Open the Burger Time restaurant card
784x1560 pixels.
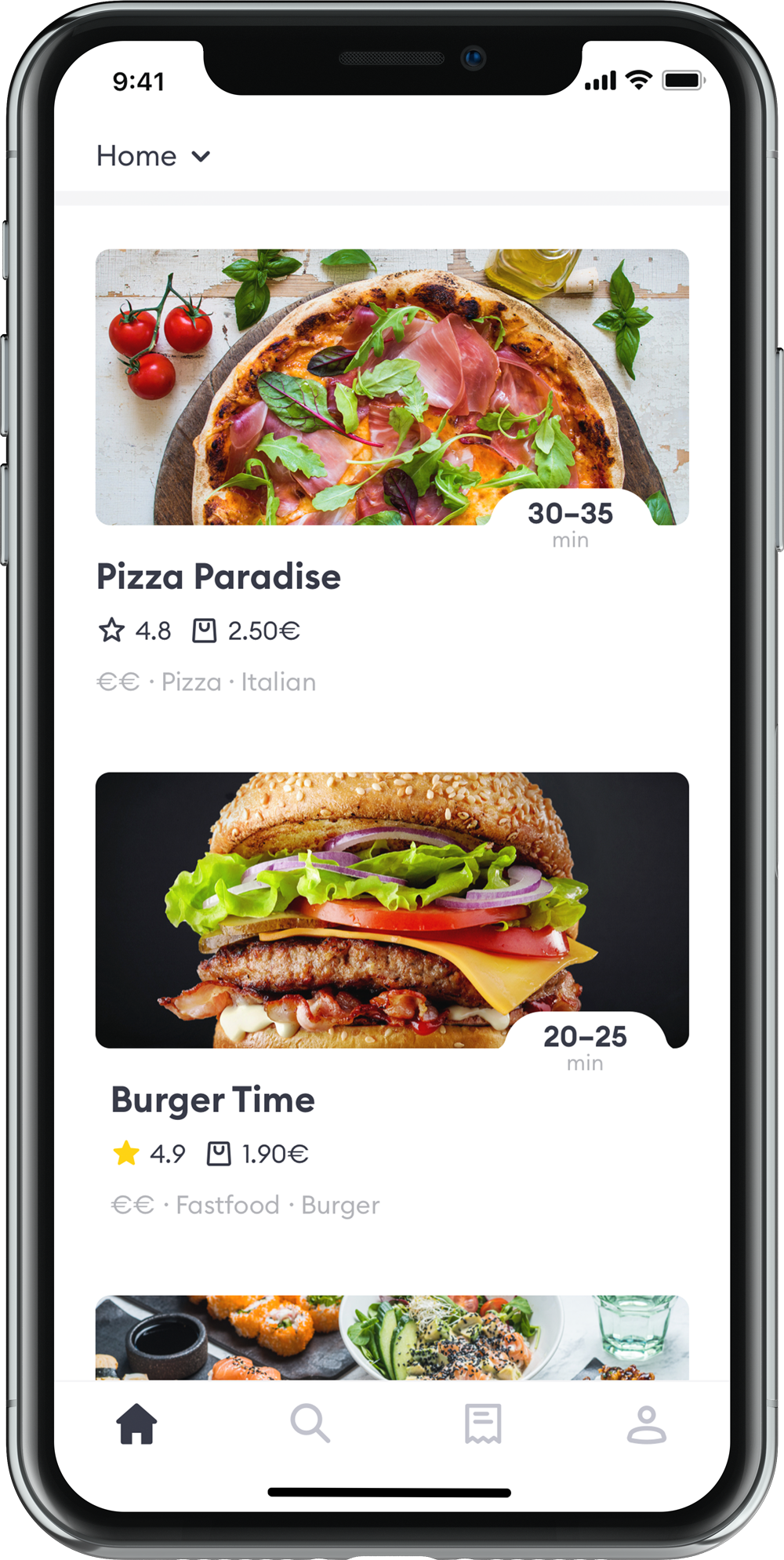[x=392, y=995]
